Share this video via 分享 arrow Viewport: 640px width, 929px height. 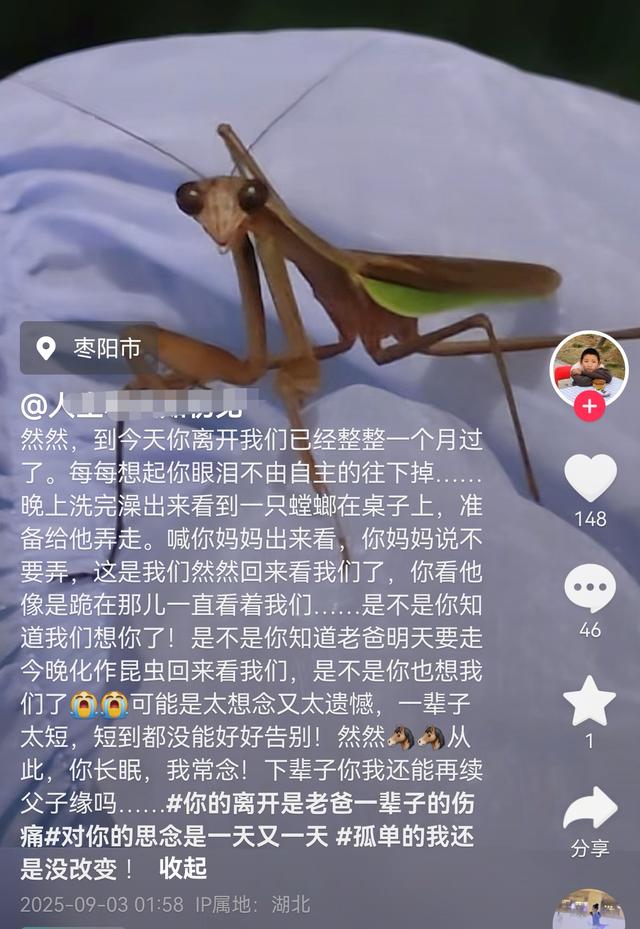click(590, 810)
